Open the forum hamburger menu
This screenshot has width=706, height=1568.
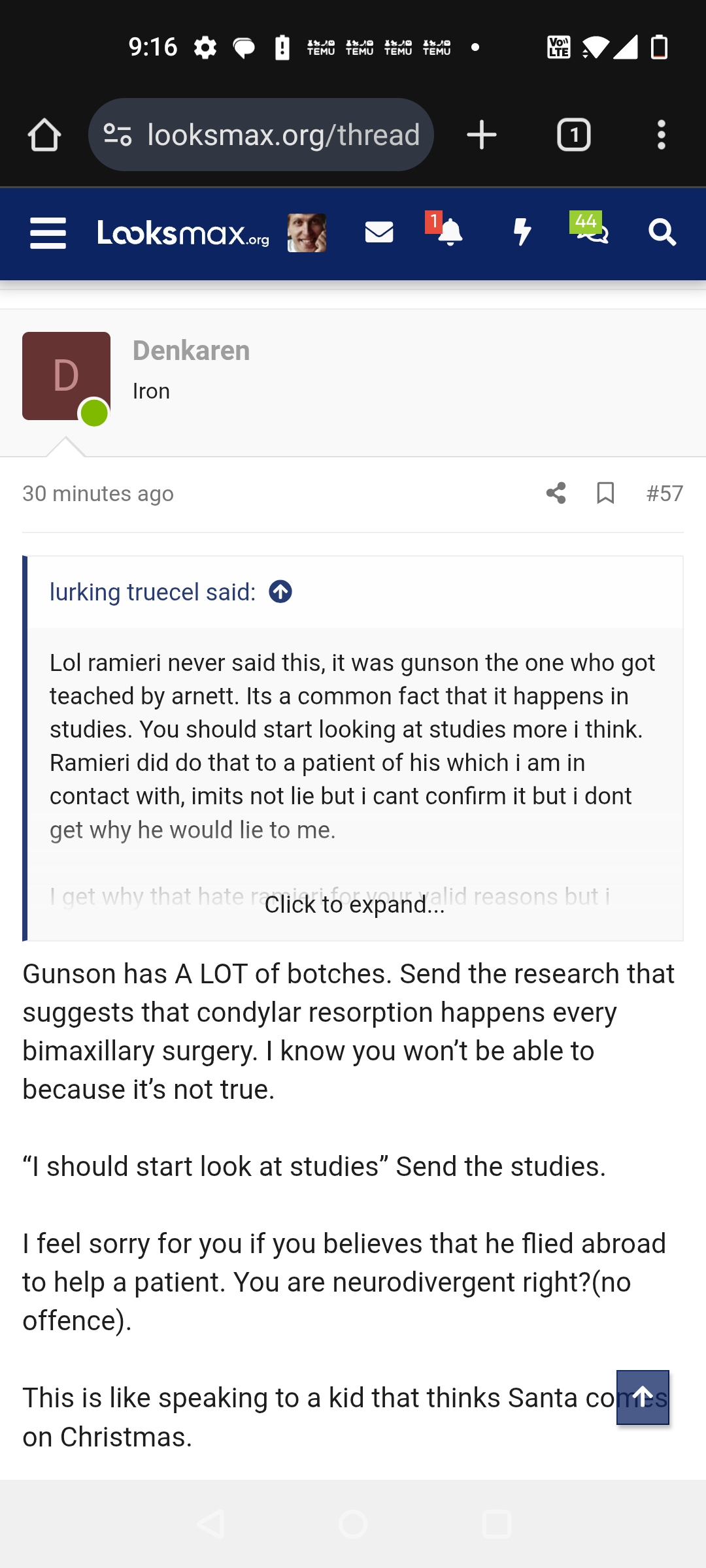[48, 233]
